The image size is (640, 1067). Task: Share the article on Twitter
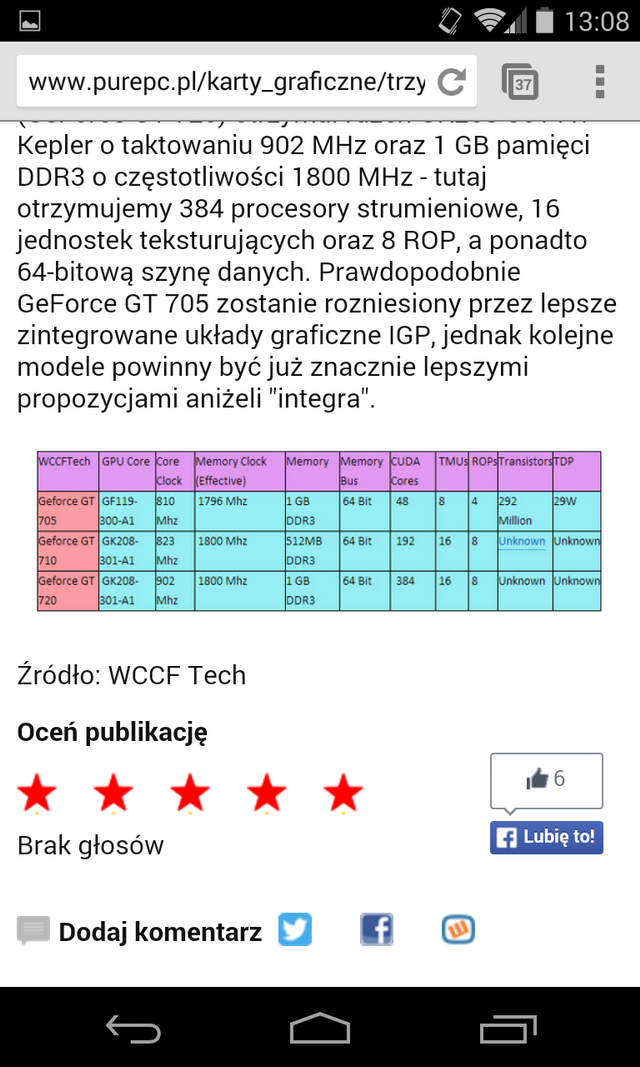click(294, 930)
